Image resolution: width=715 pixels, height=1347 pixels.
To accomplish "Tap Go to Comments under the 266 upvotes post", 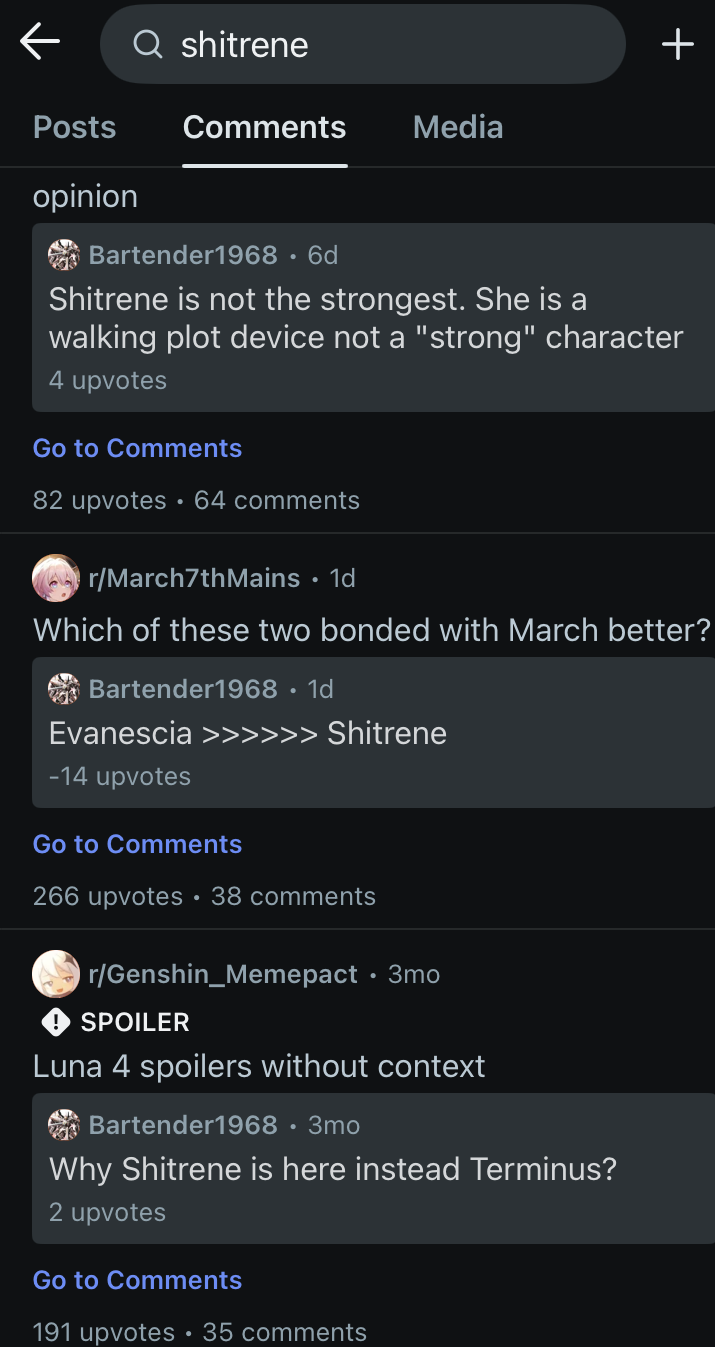I will point(137,844).
